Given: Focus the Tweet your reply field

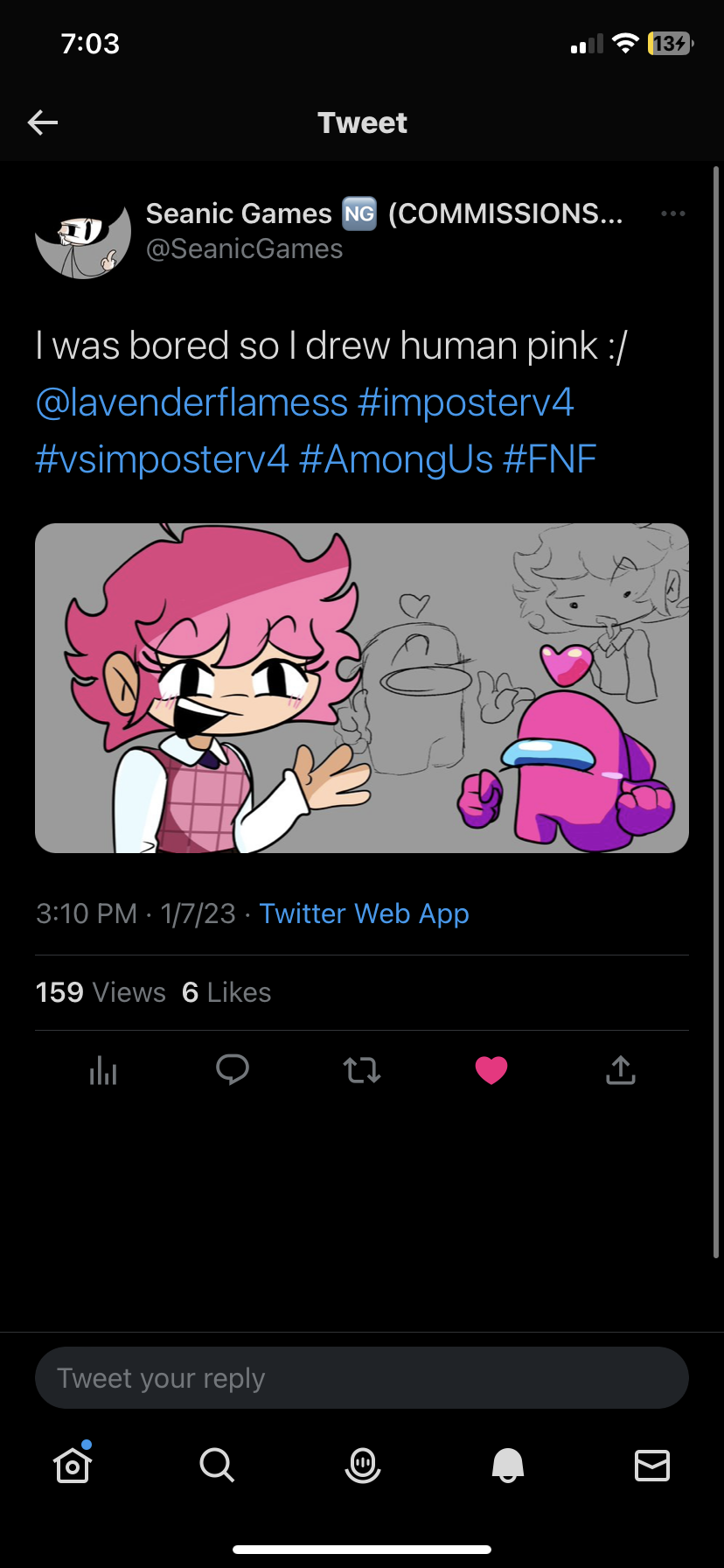Looking at the screenshot, I should click(x=362, y=1377).
